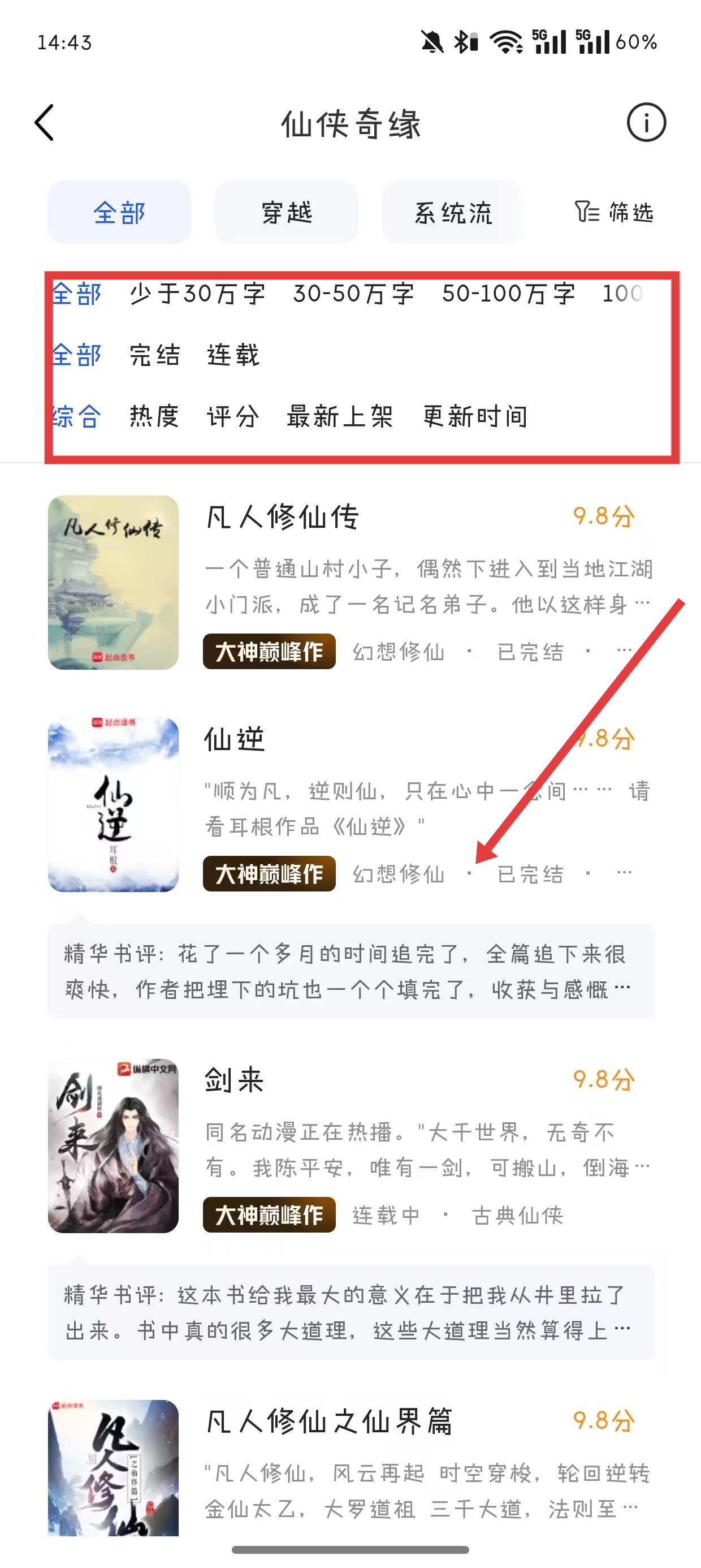Open the book 剑来
701x1568 pixels.
point(235,1081)
